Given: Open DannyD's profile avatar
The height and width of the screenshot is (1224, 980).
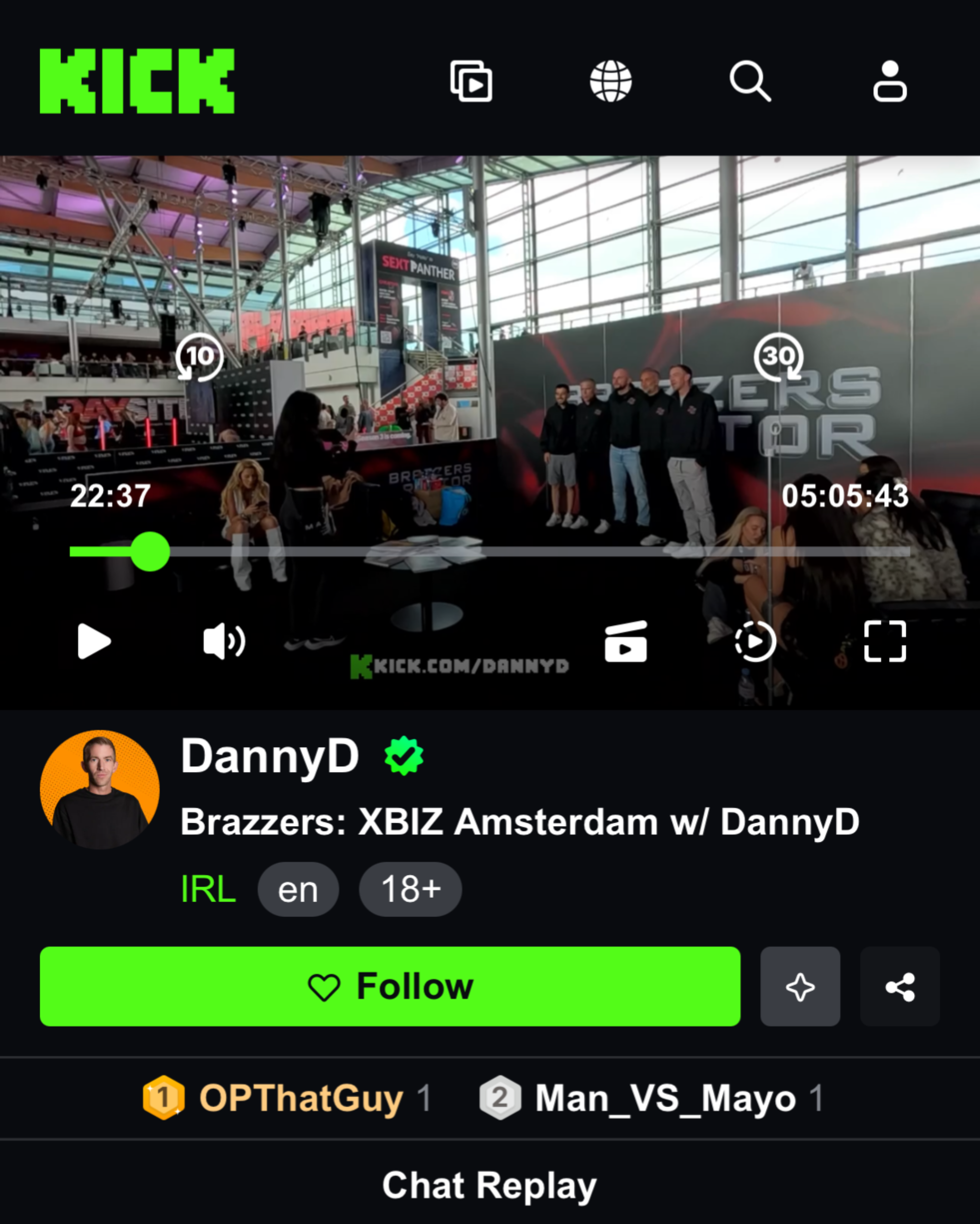Looking at the screenshot, I should pyautogui.click(x=100, y=790).
